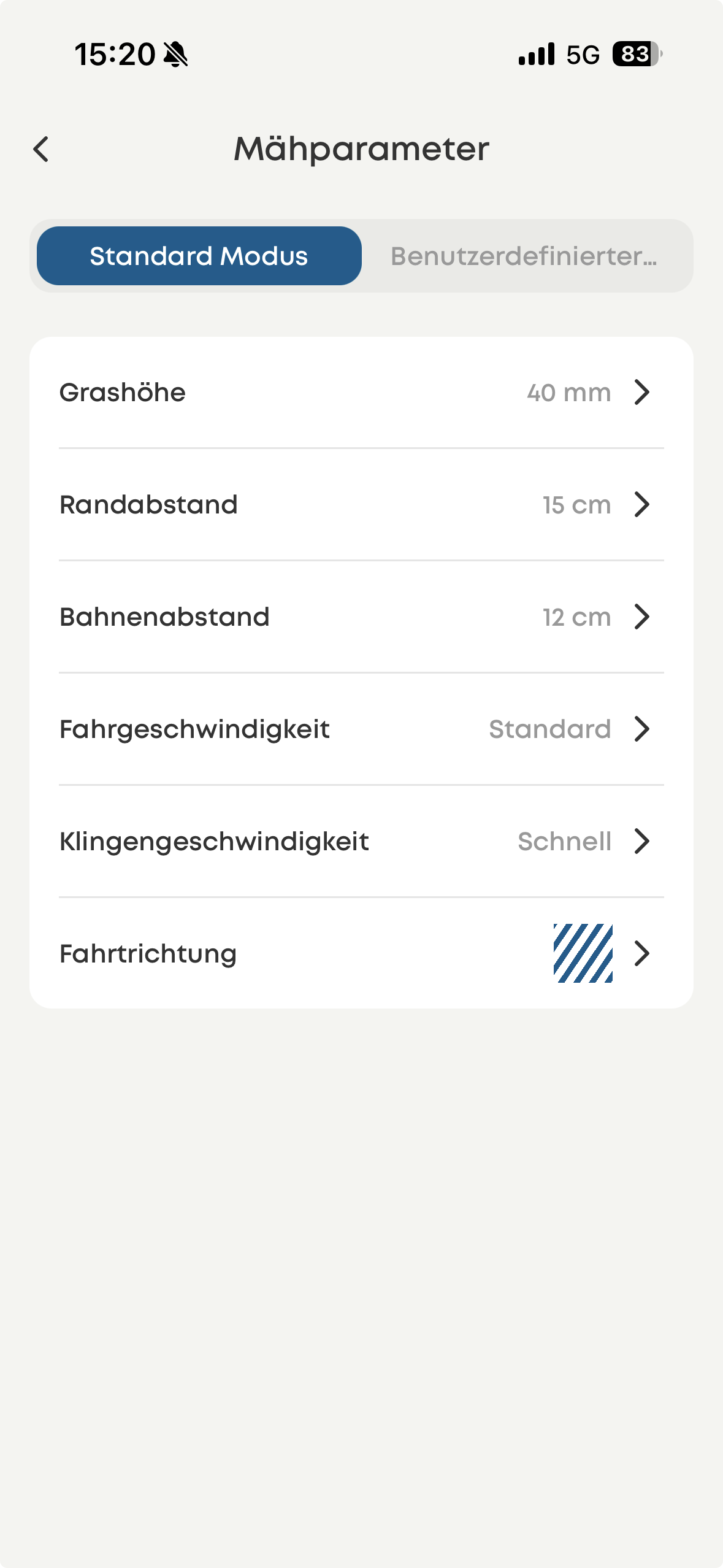Select the Standard Modus tab
This screenshot has height=1568, width=723.
point(199,255)
